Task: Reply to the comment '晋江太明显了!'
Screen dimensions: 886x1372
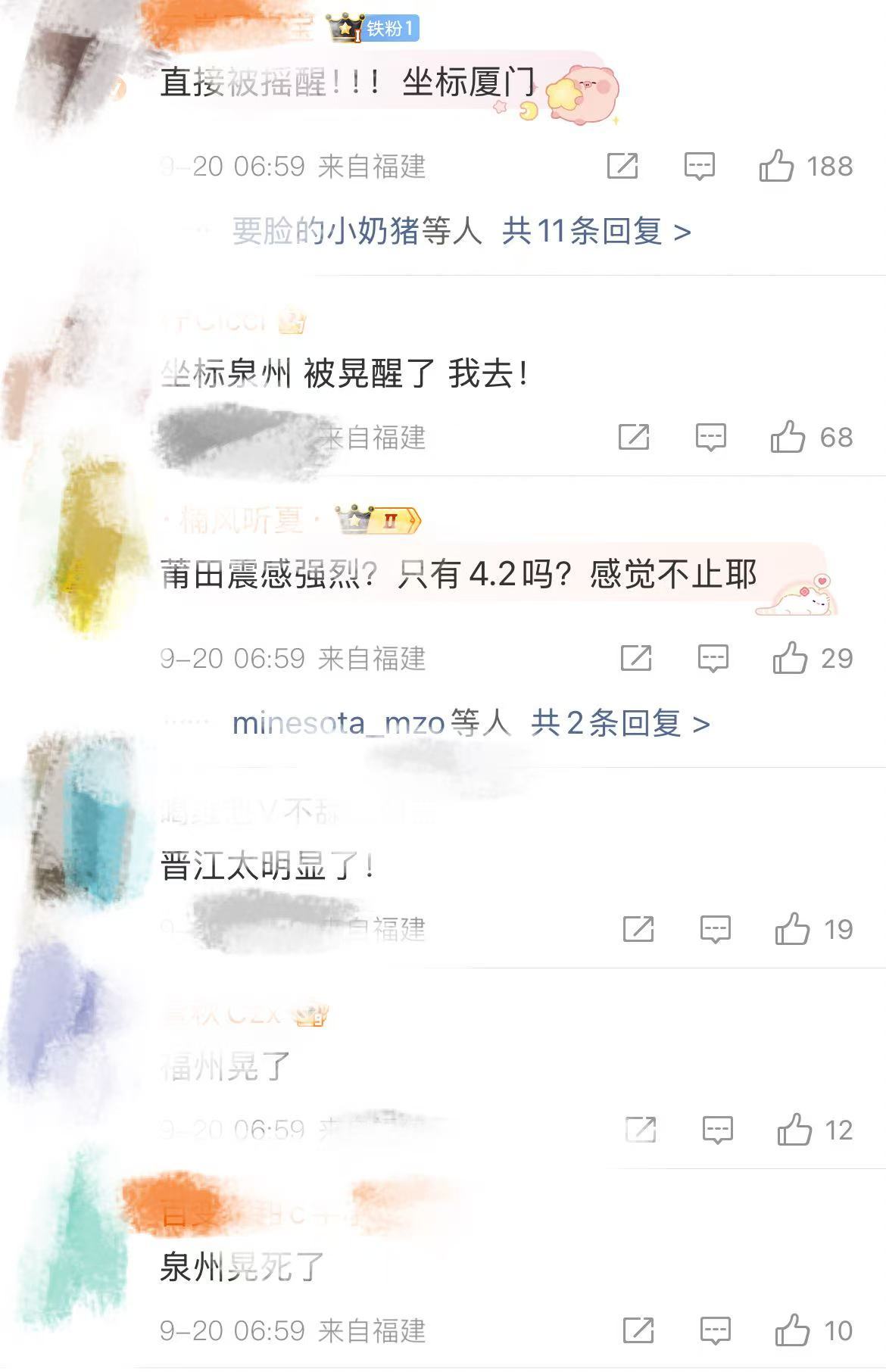Action: click(x=715, y=929)
